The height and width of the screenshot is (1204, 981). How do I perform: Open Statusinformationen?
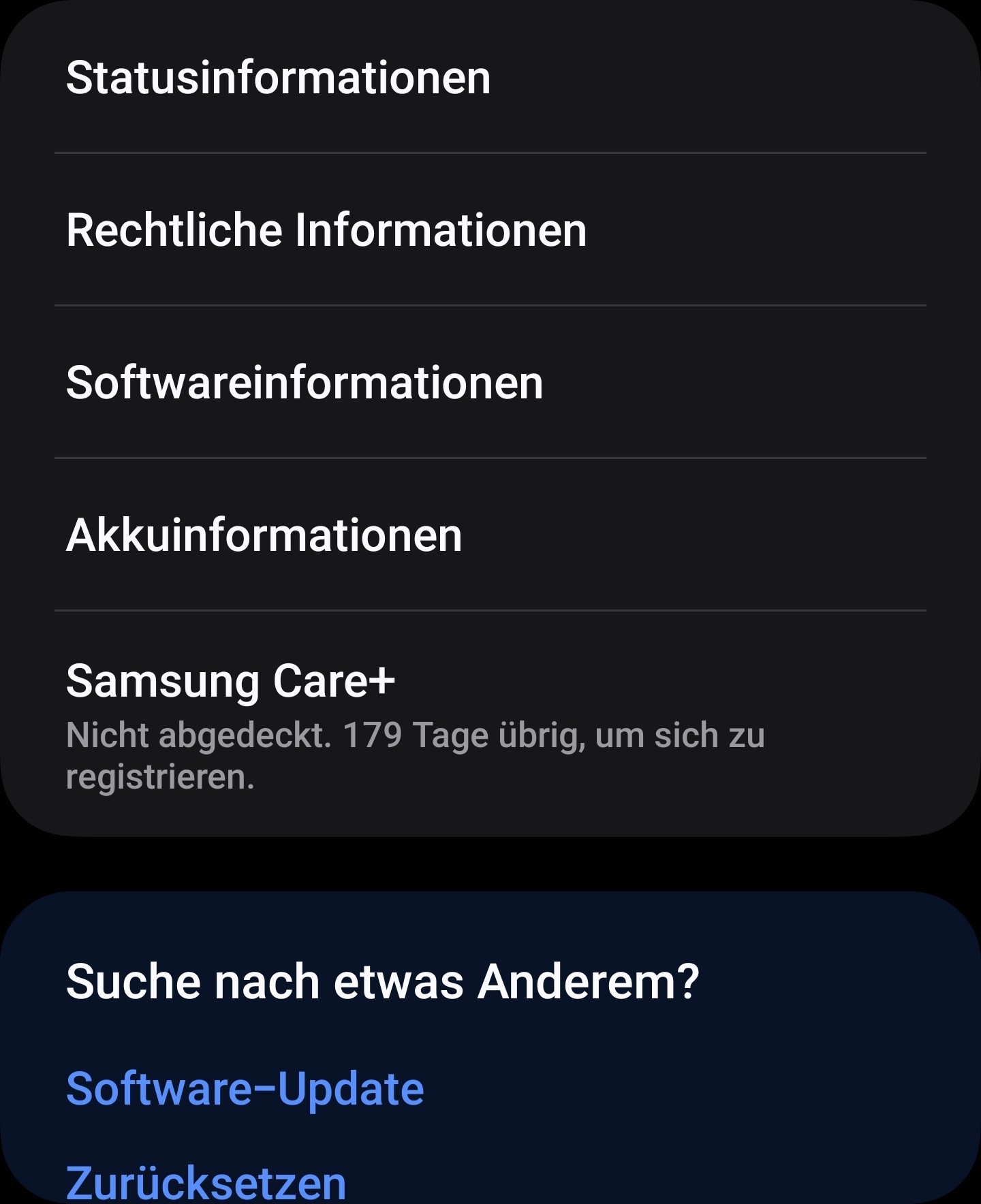pyautogui.click(x=278, y=78)
